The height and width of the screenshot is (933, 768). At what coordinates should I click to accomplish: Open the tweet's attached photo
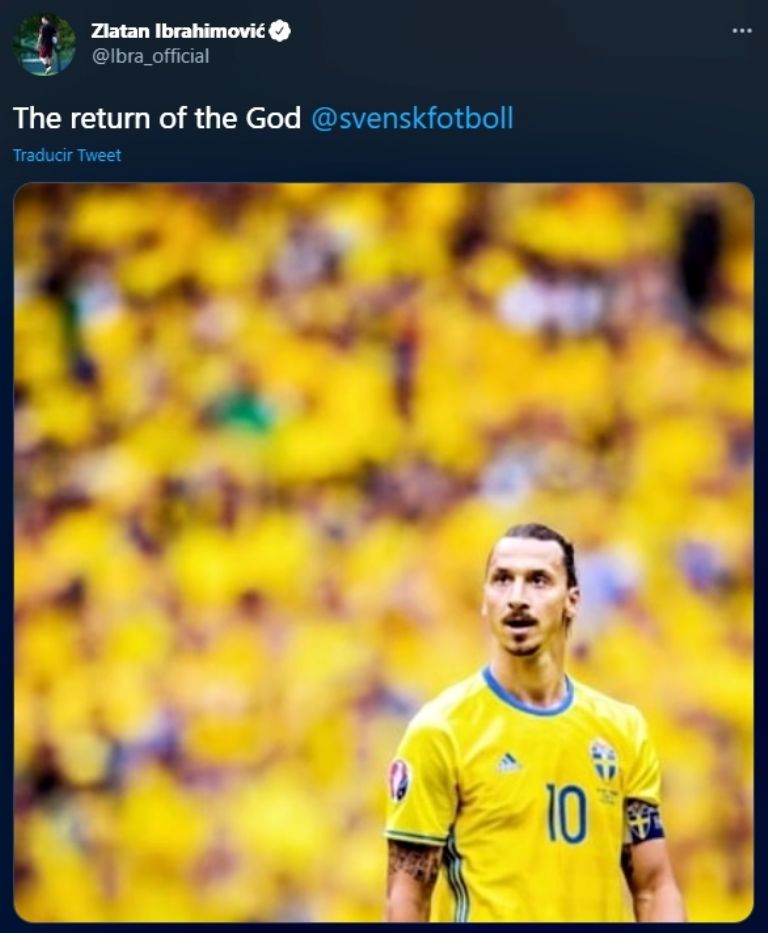point(383,552)
